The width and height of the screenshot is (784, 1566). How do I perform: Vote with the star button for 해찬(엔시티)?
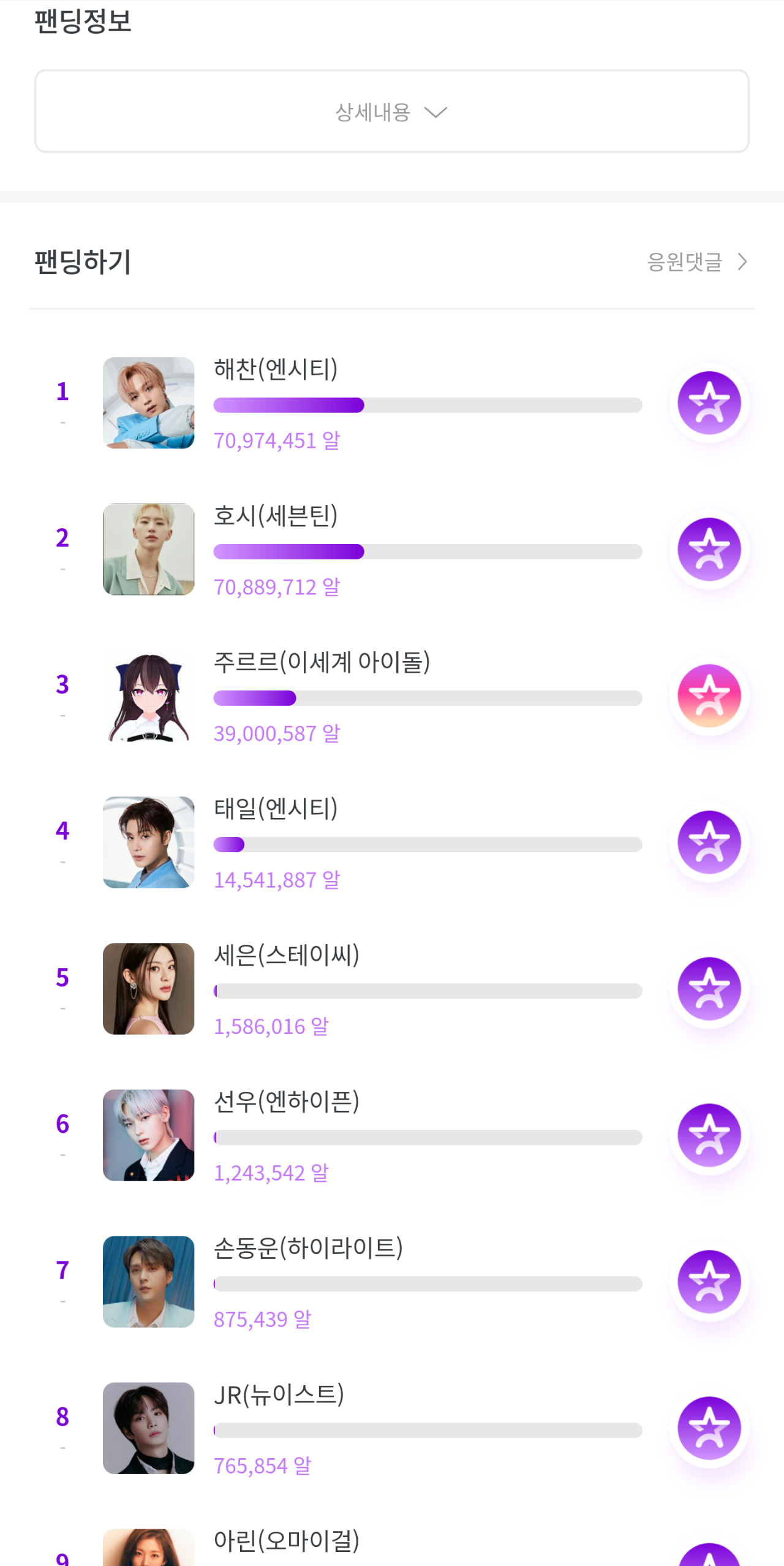[x=709, y=403]
